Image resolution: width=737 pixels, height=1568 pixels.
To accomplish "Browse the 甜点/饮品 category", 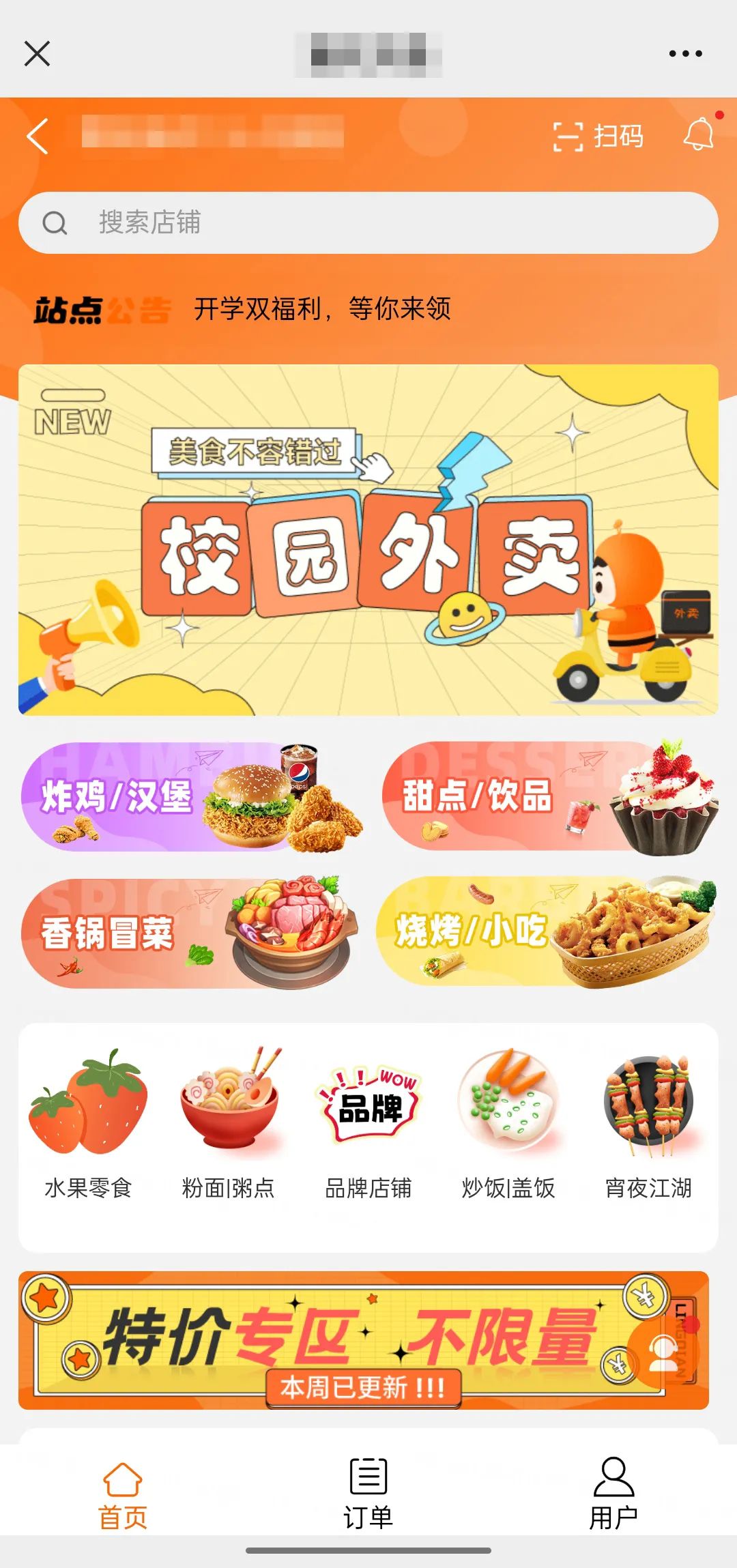I will tap(549, 797).
